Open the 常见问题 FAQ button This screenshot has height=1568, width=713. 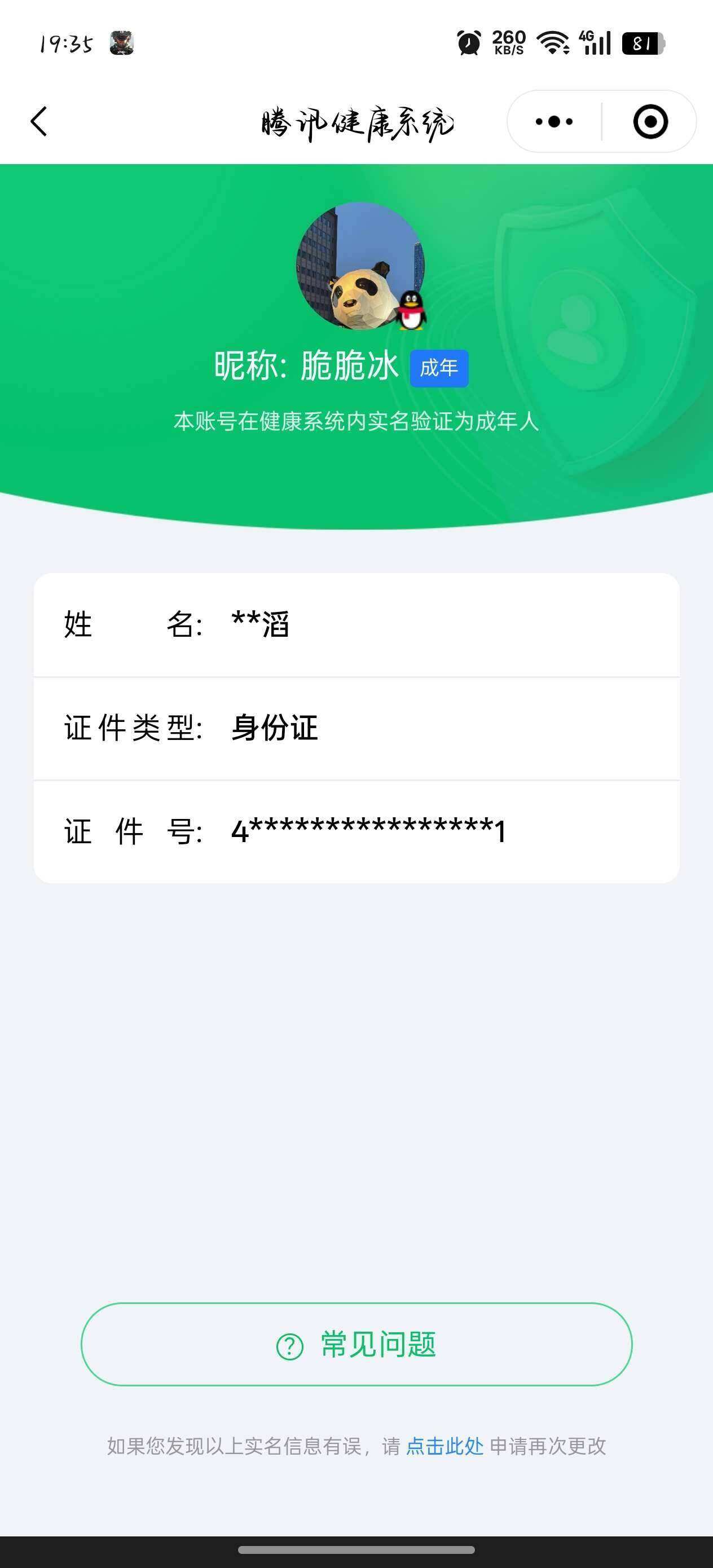(356, 1345)
